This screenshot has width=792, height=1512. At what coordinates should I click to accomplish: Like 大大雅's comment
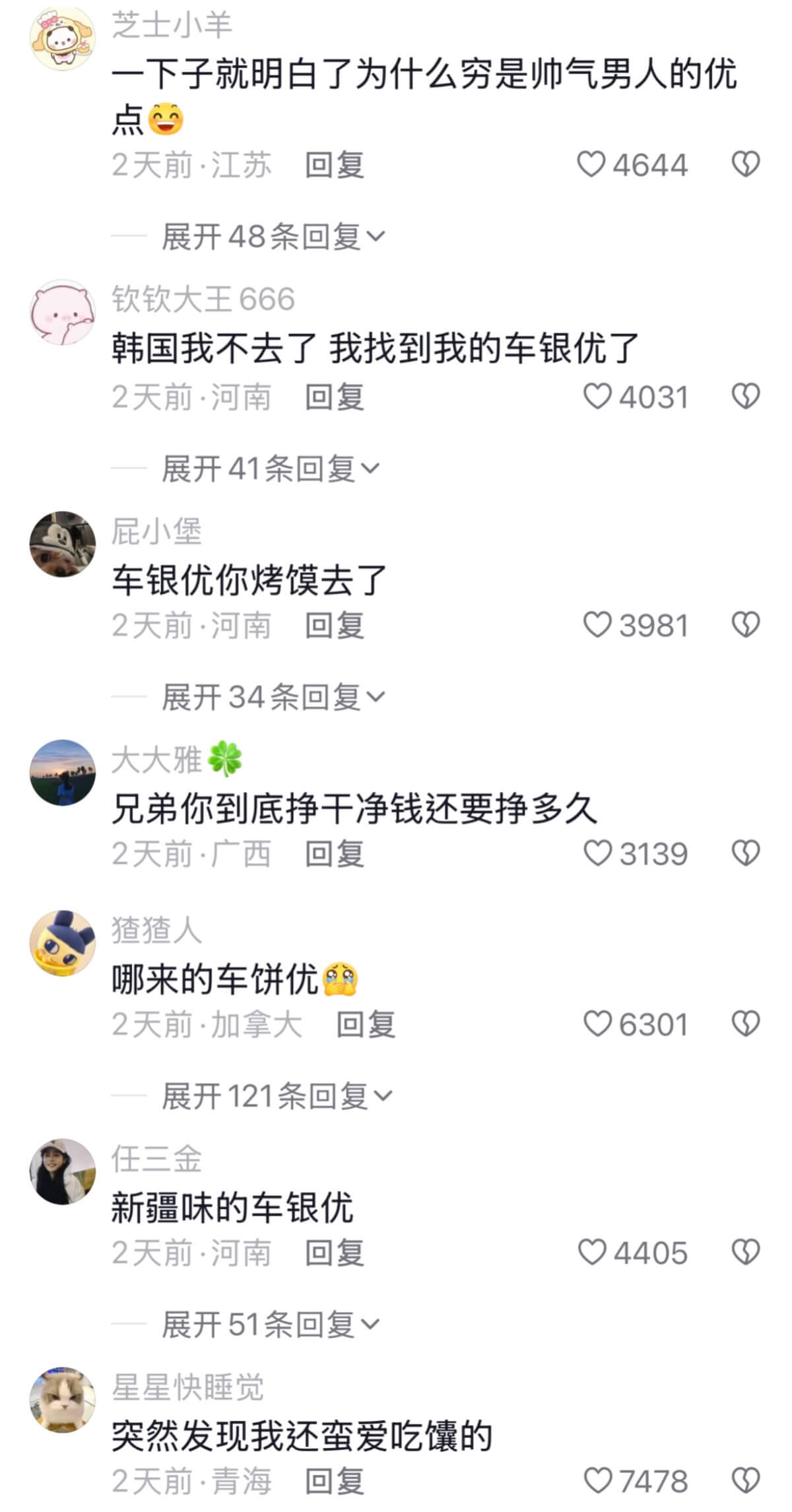(597, 853)
